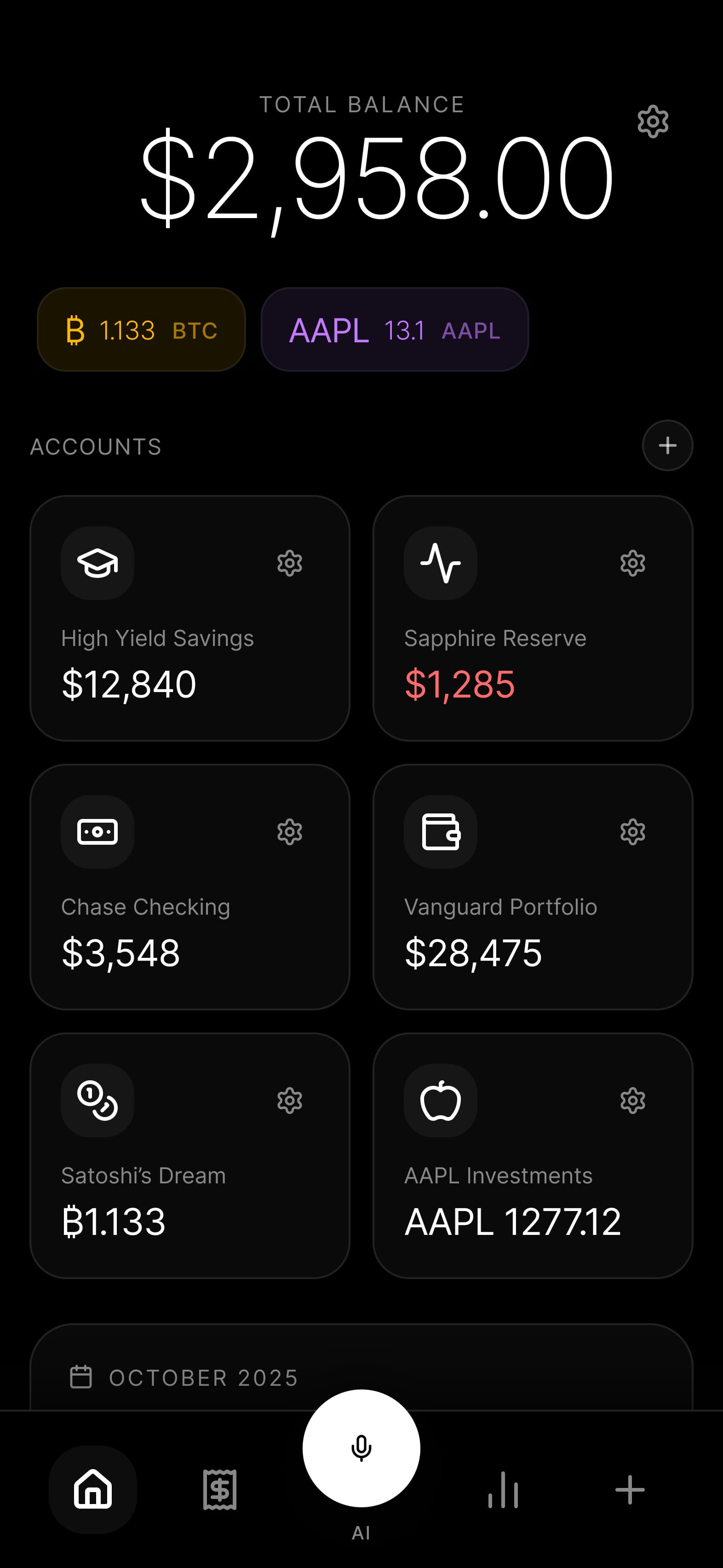Open the Satoshi's Dream card
Image resolution: width=723 pixels, height=1568 pixels.
(189, 1193)
